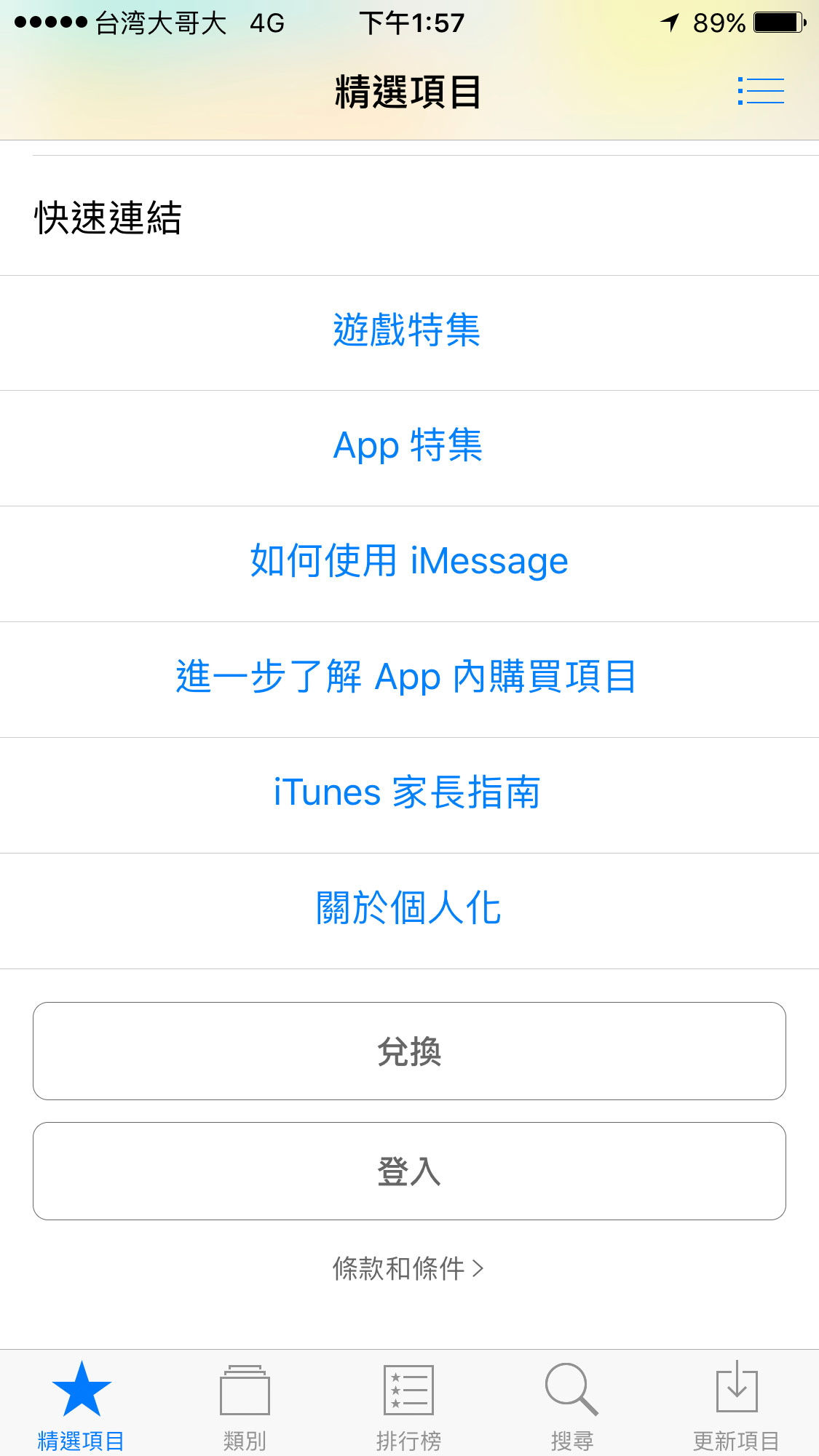This screenshot has height=1456, width=819.
Task: Open 條款和條件 terms link
Action: tap(408, 1269)
